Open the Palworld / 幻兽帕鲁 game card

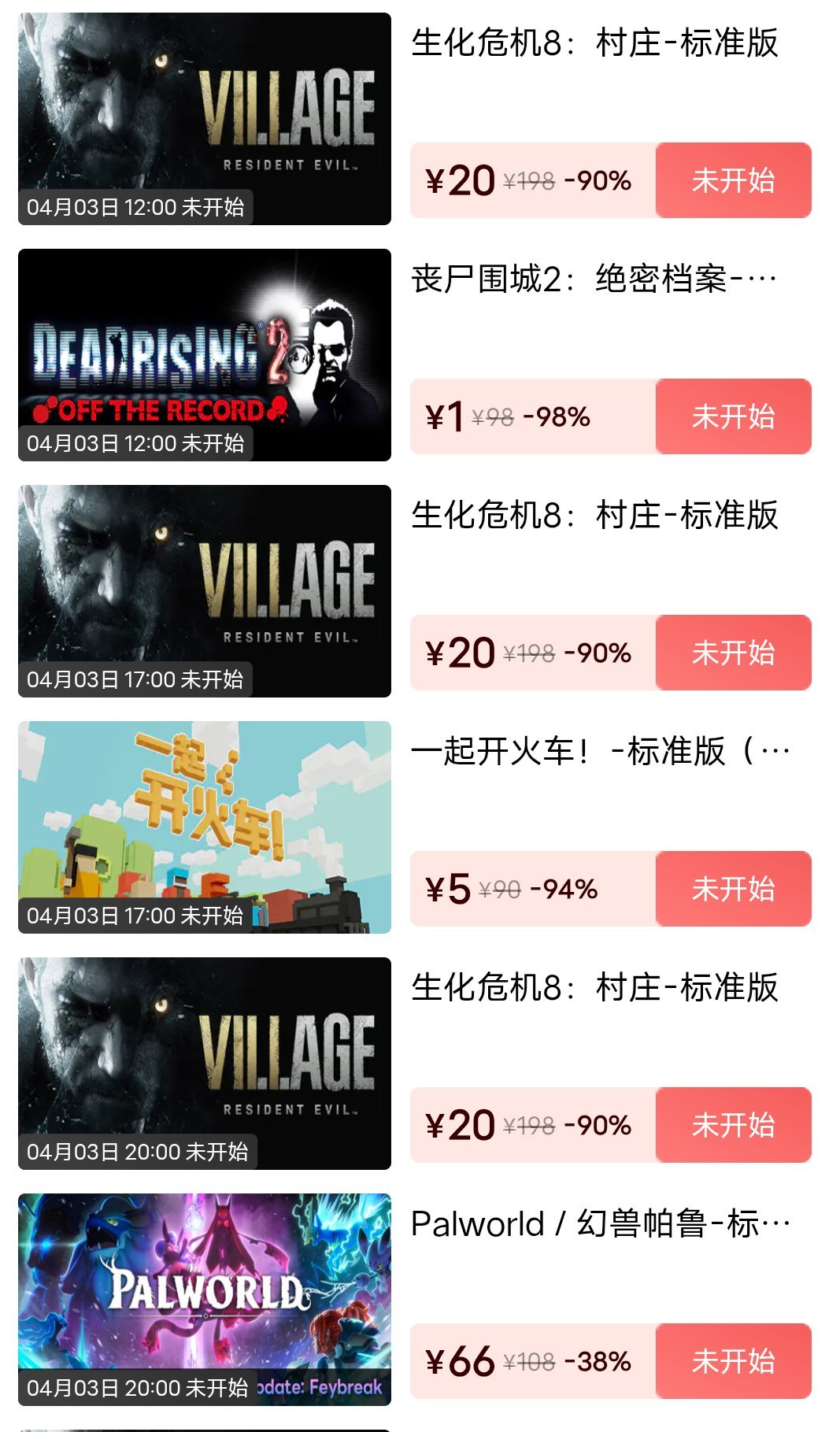(205, 1300)
